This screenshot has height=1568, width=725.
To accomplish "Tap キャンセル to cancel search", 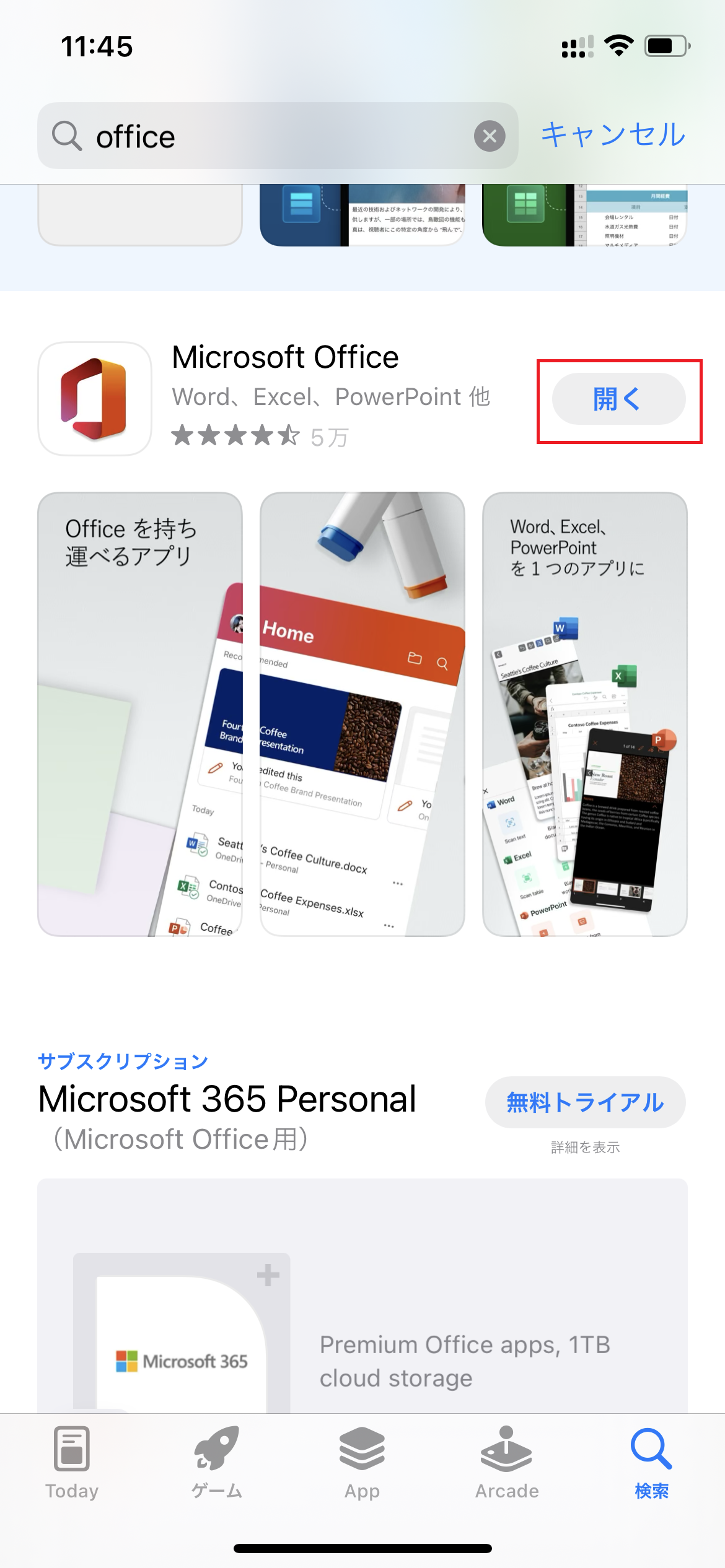I will [x=613, y=135].
